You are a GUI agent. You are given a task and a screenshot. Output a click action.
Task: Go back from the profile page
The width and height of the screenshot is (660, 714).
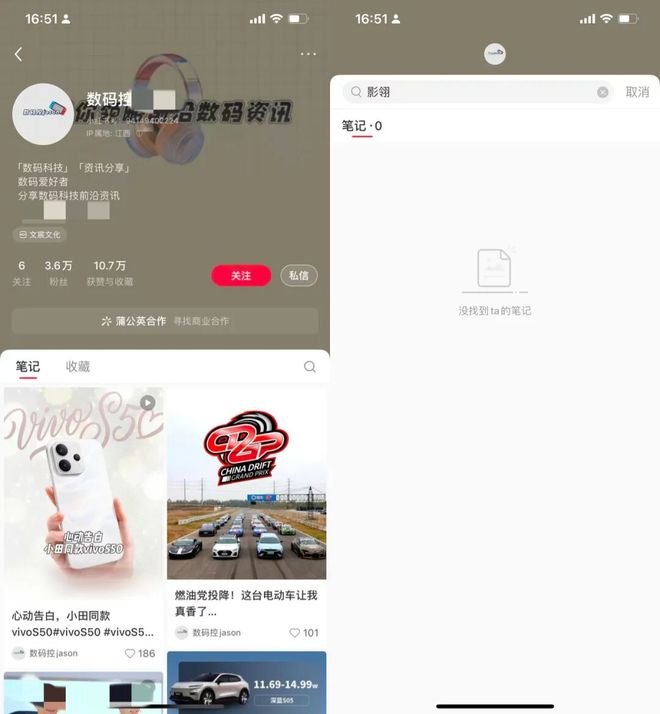18,54
